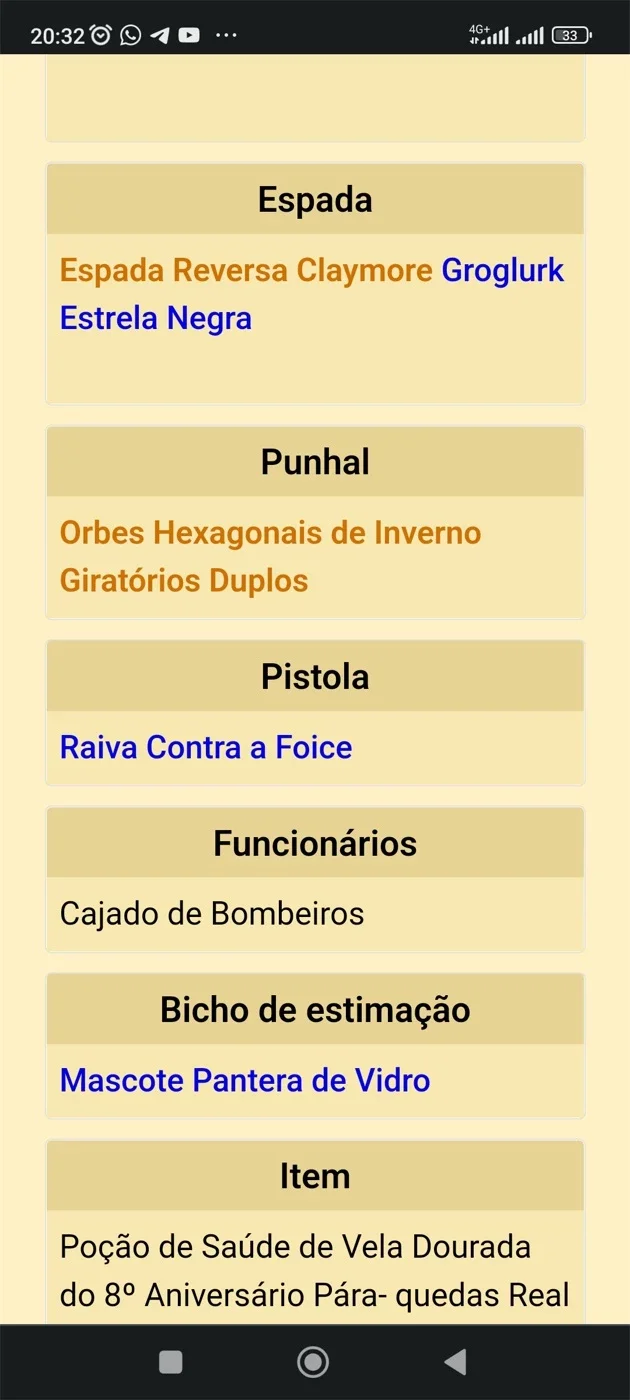Open the Estrela Negra link
The height and width of the screenshot is (1400, 630).
[156, 318]
